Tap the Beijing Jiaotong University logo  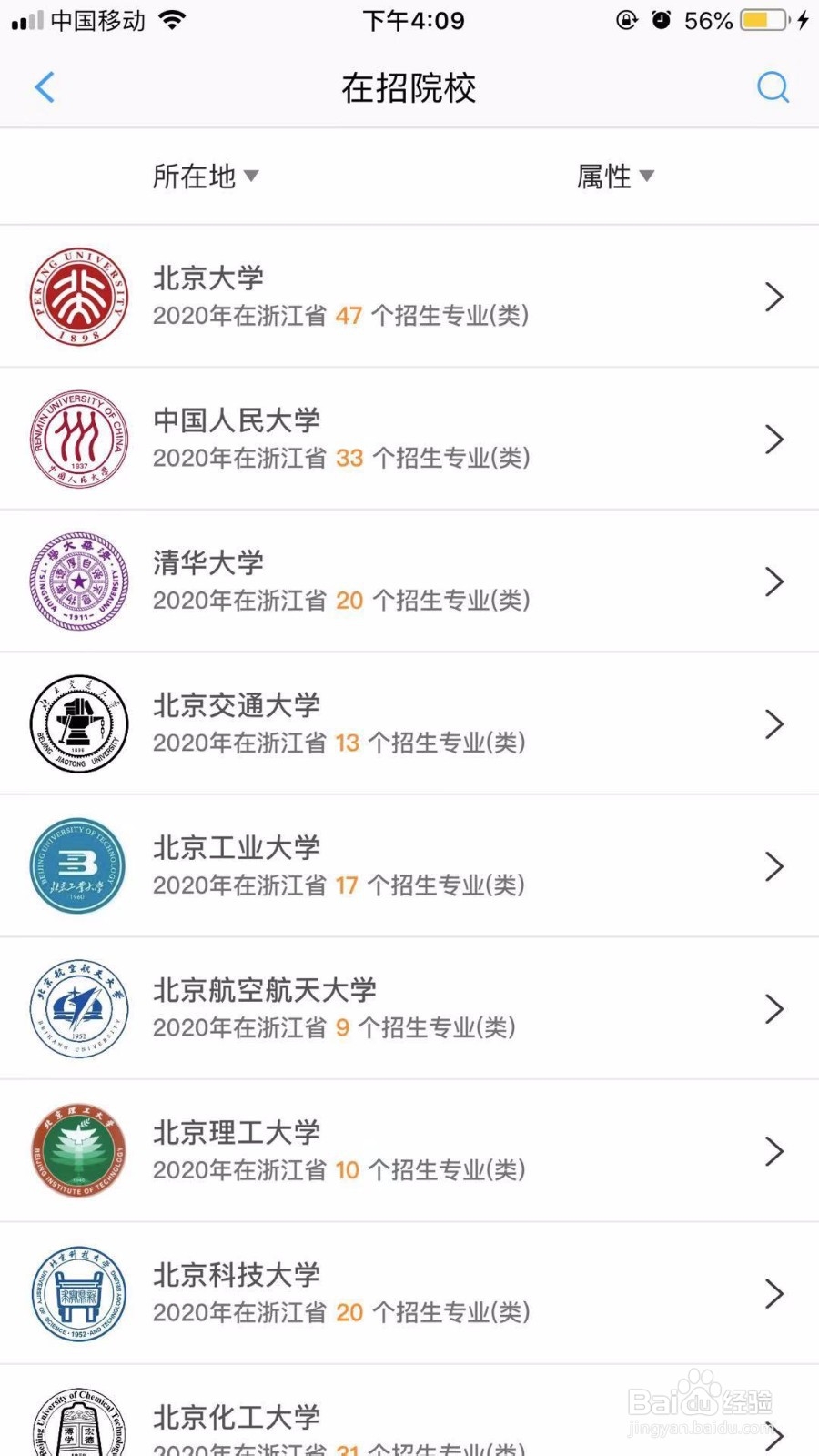(x=78, y=723)
